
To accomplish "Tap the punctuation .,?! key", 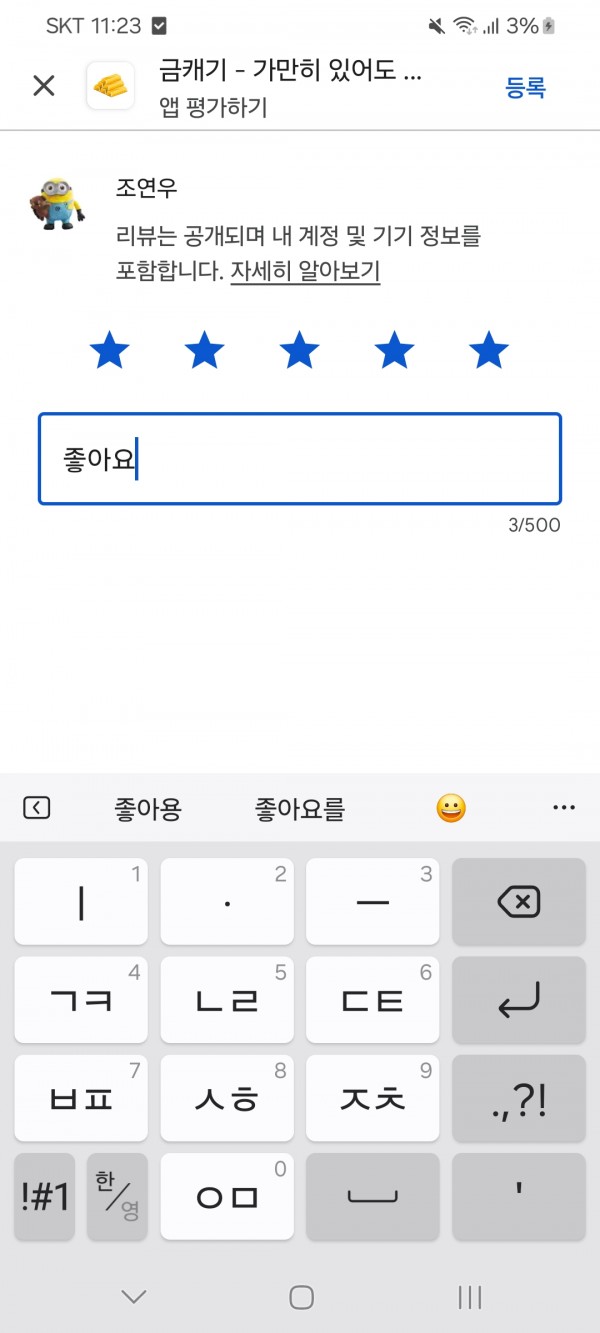I will click(x=519, y=1098).
